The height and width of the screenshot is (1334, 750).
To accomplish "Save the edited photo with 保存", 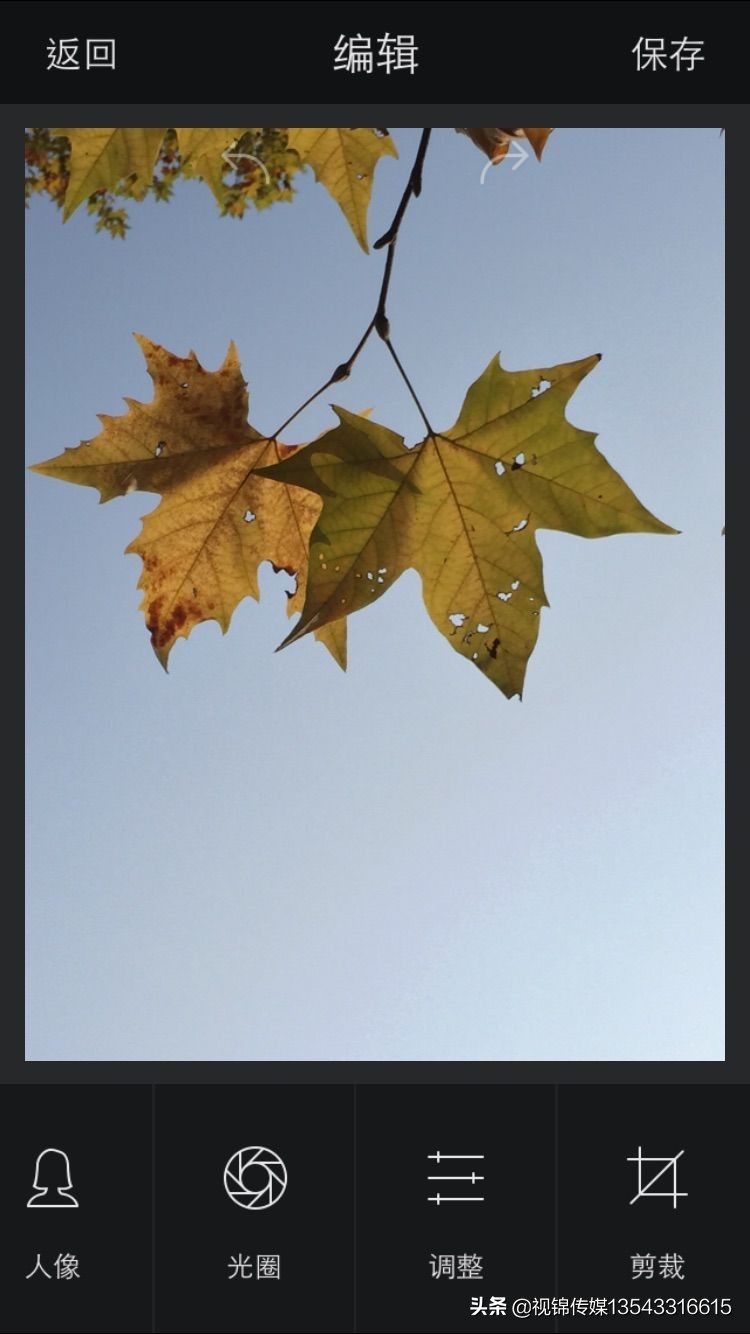I will [x=668, y=53].
